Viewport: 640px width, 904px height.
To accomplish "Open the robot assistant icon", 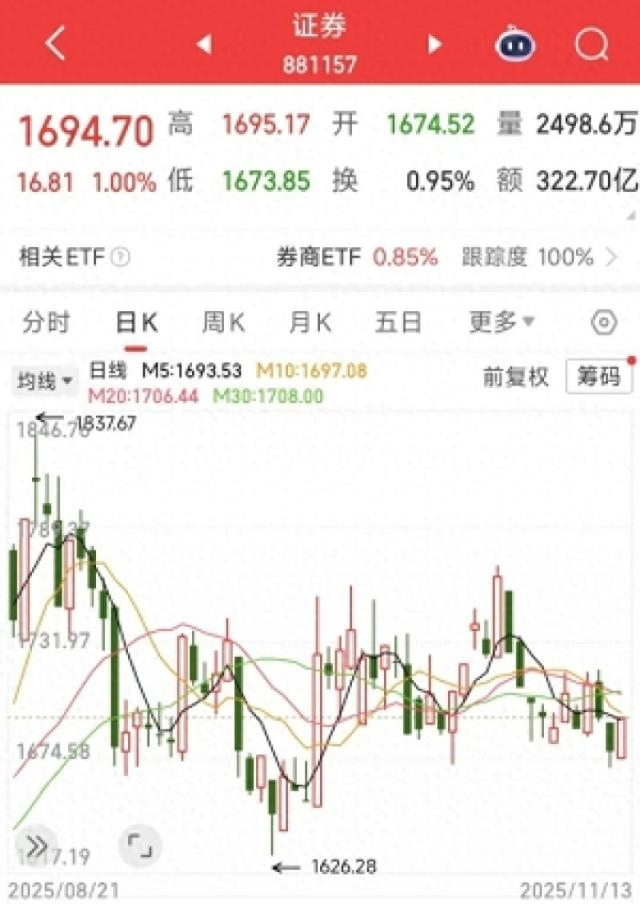I will pos(516,44).
